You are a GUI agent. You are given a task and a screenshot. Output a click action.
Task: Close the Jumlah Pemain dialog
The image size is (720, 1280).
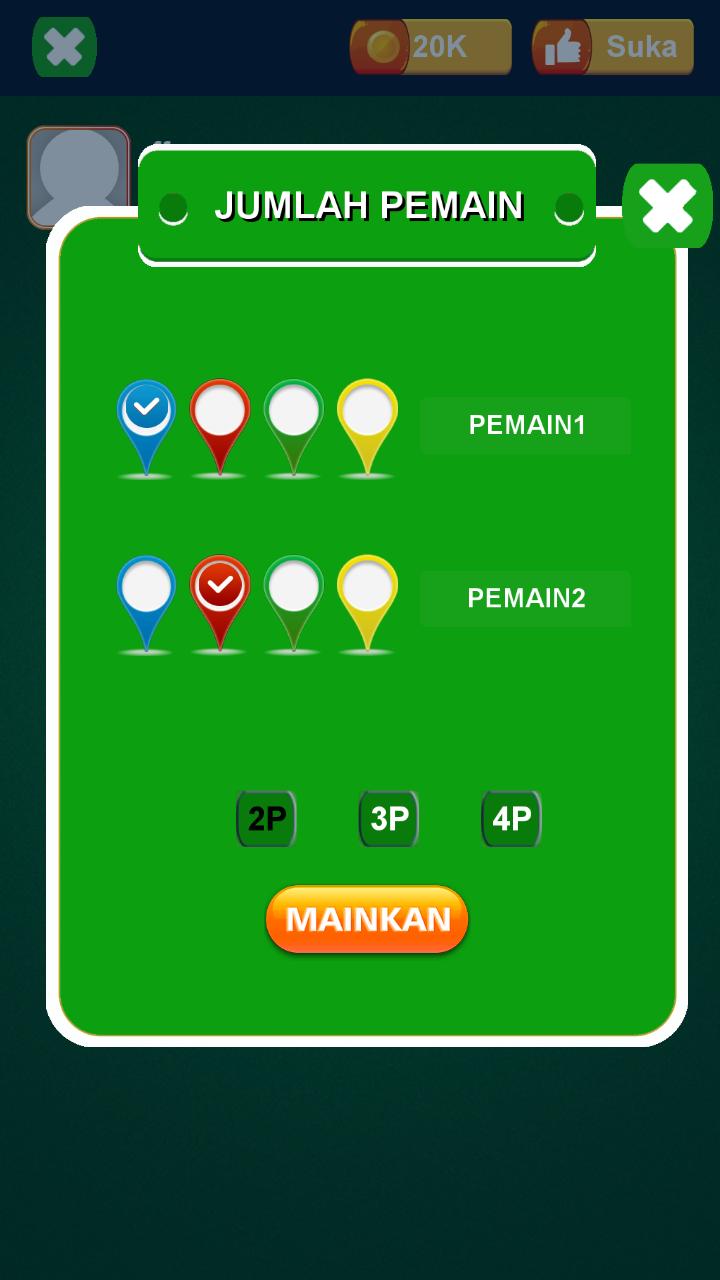pyautogui.click(x=666, y=205)
